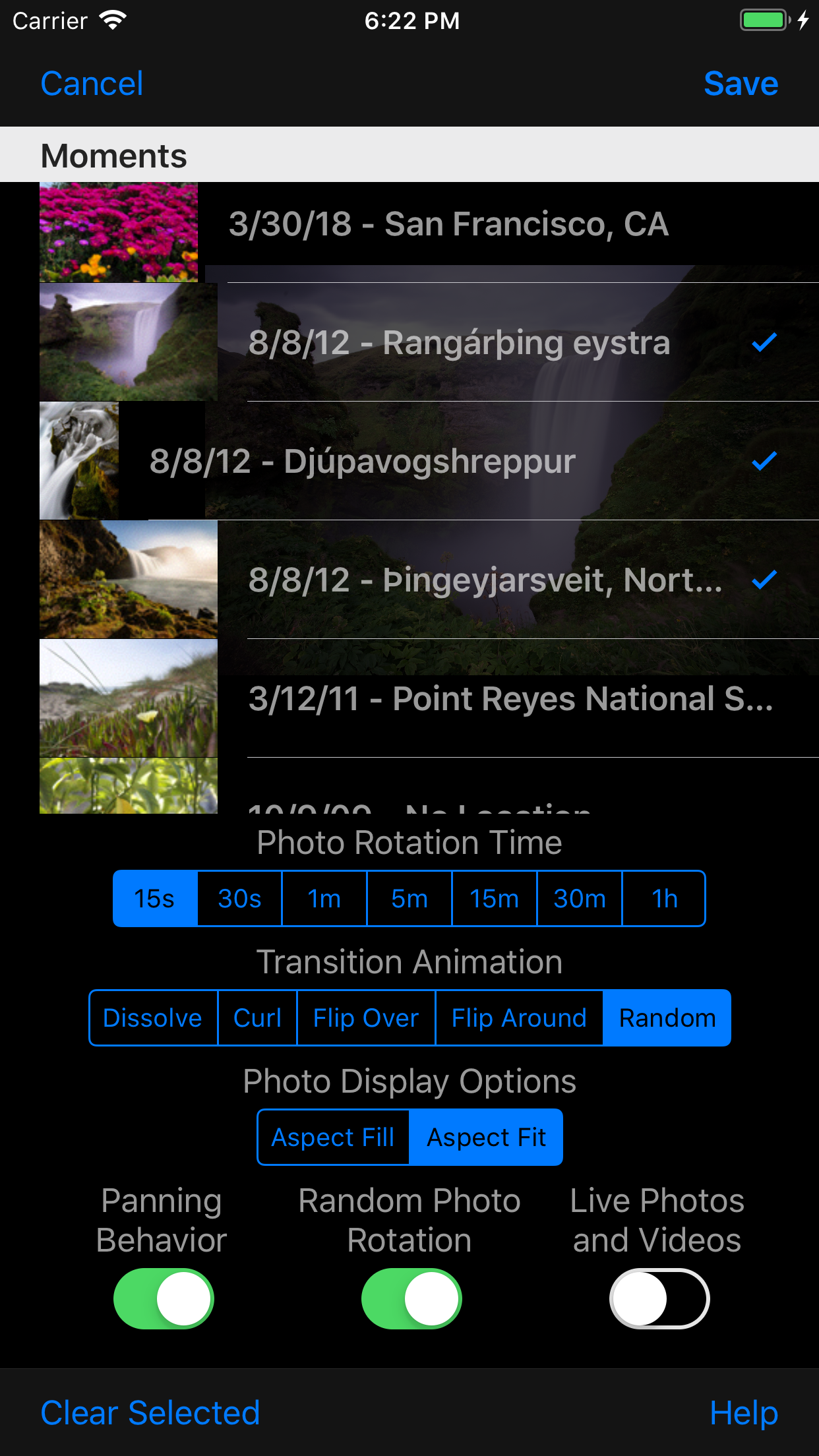Save the slideshow settings
819x1456 pixels.
[741, 84]
